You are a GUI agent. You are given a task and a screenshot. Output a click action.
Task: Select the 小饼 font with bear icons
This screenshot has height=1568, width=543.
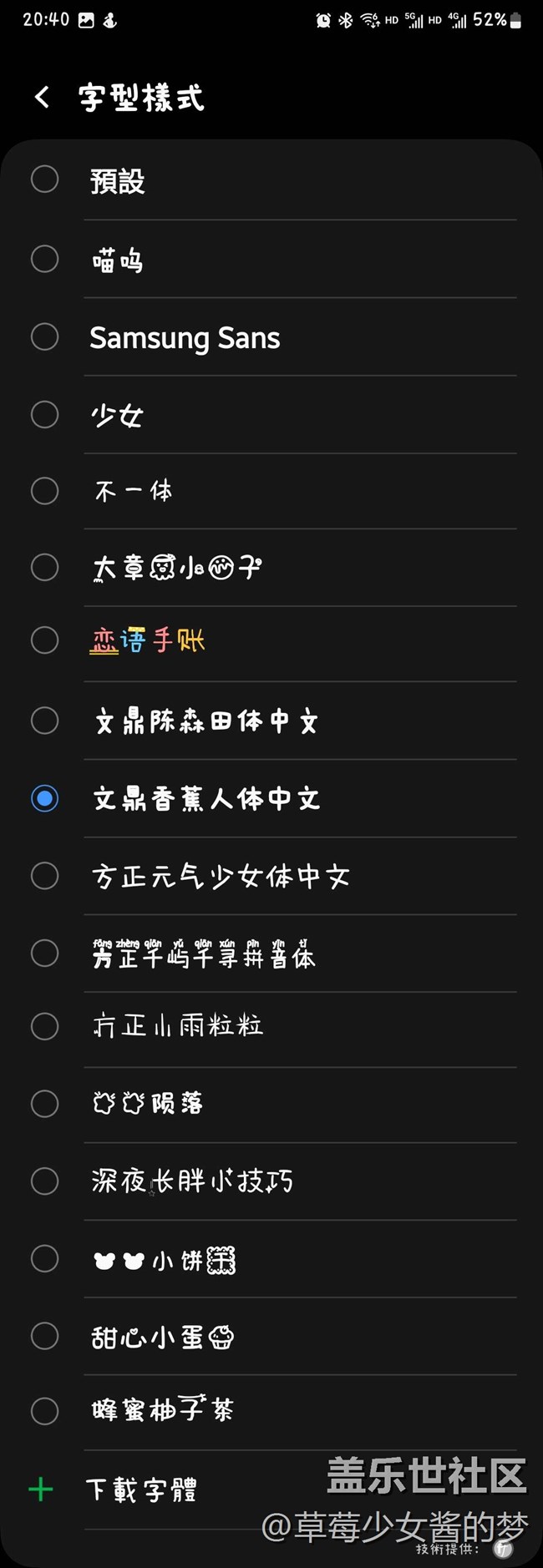271,1259
